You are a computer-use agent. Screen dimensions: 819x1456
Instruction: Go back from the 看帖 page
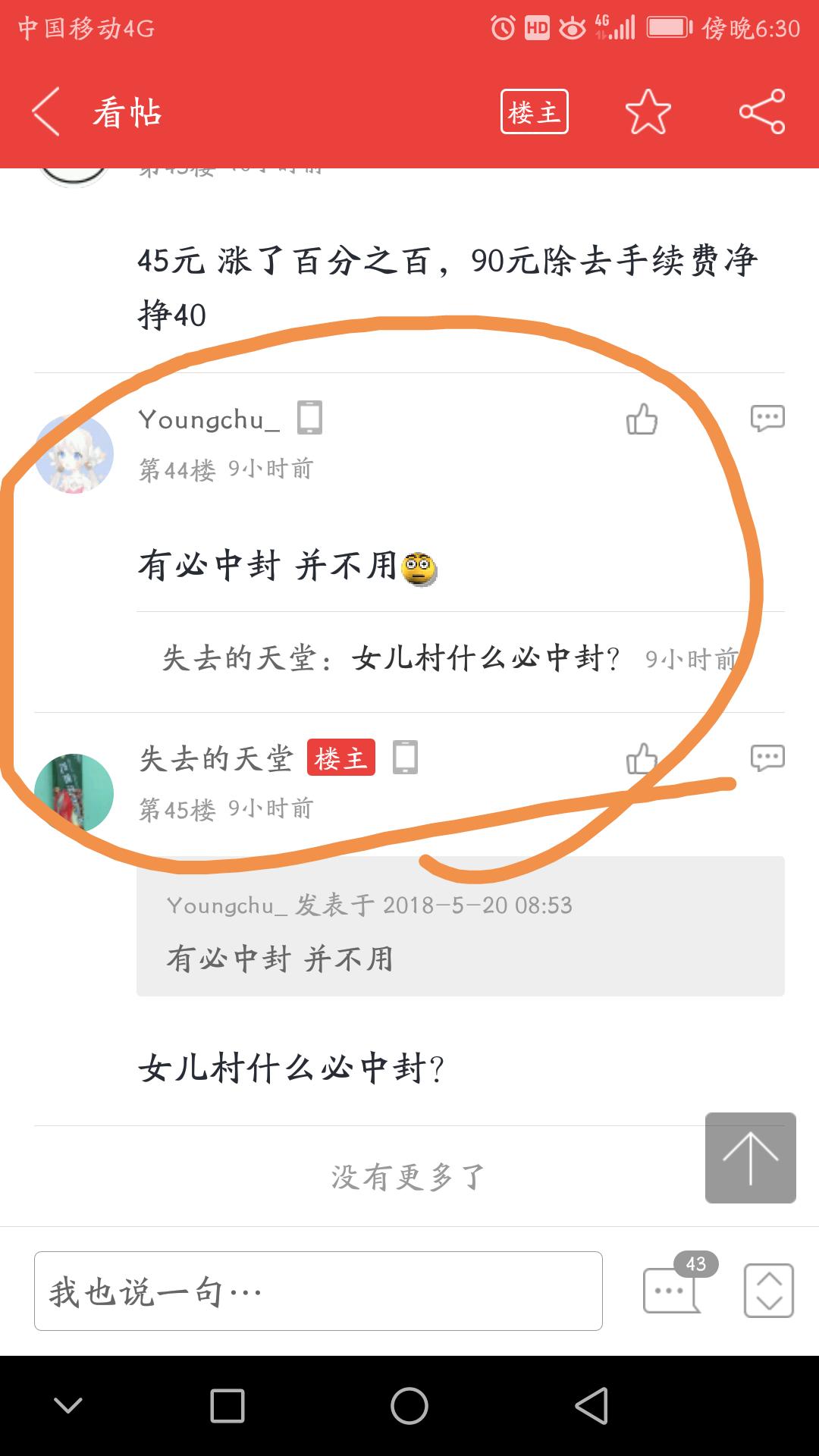pos(47,112)
